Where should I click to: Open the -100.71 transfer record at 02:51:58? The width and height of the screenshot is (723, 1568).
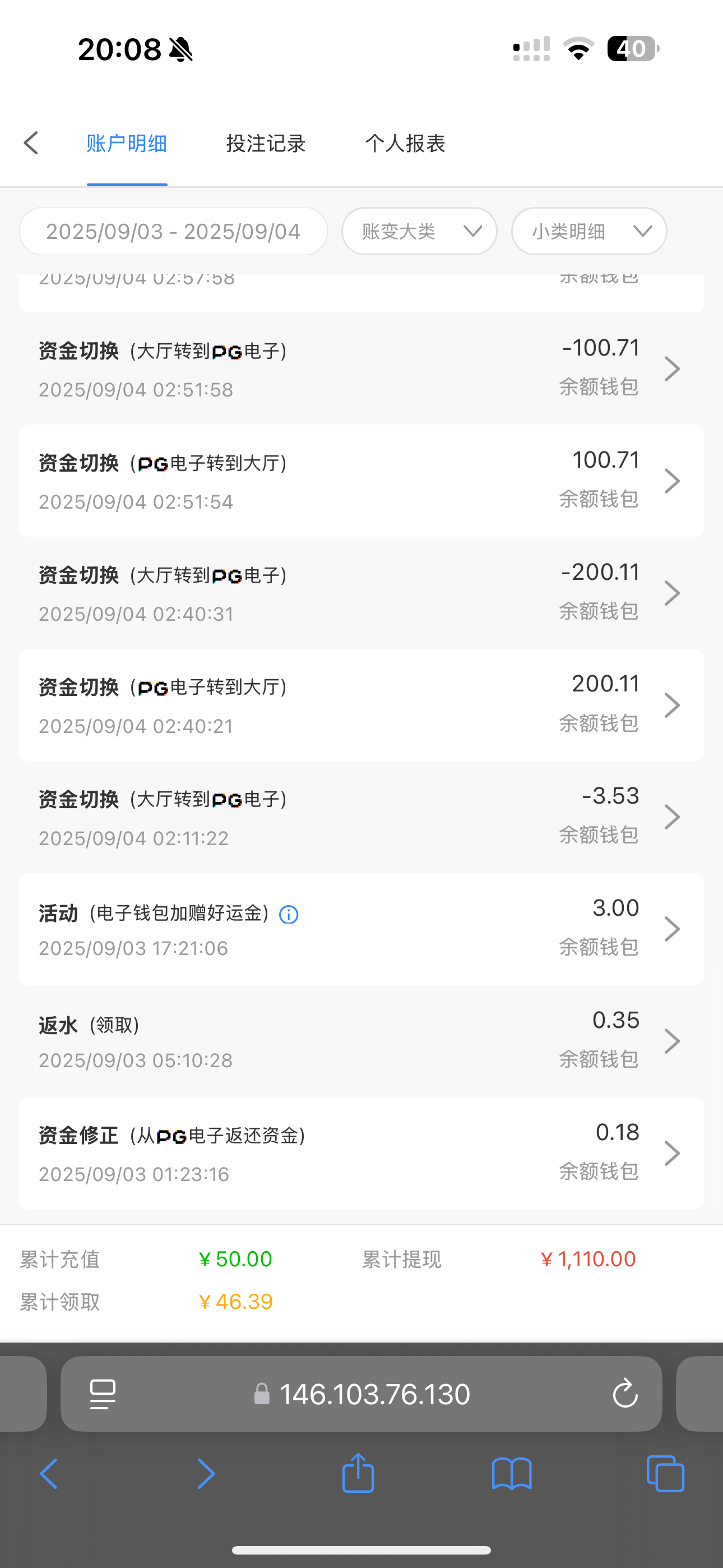coord(361,369)
